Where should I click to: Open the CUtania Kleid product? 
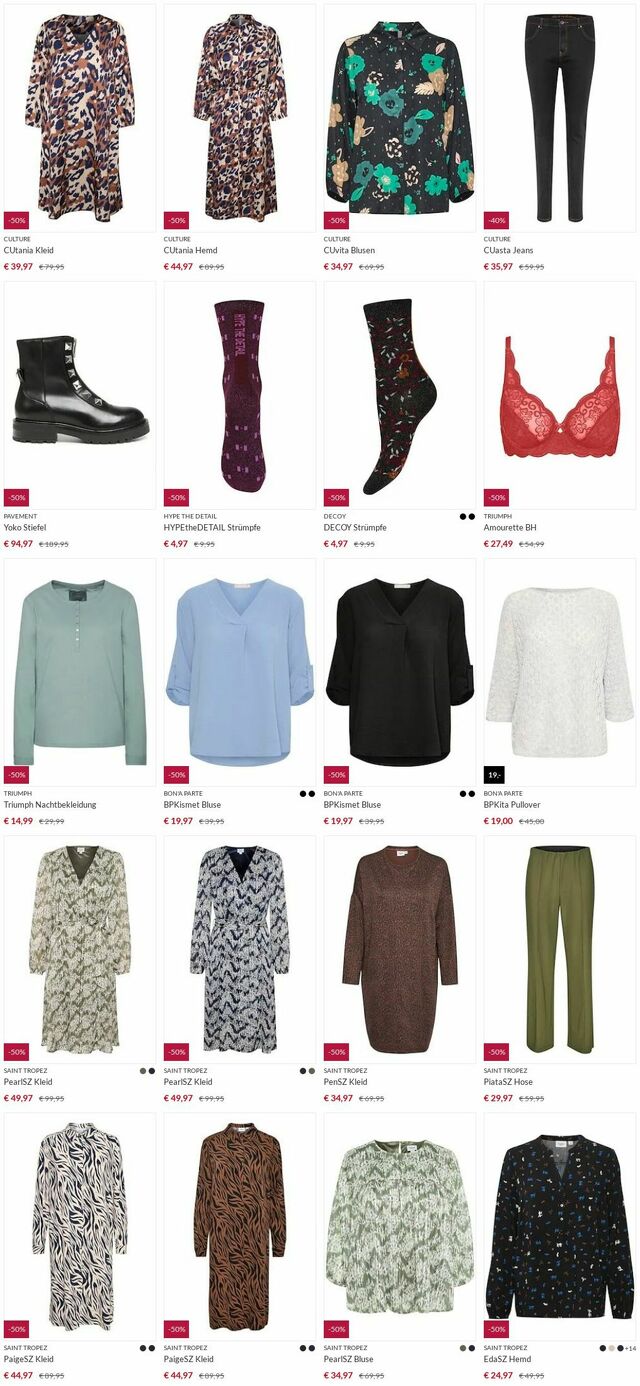[80, 118]
